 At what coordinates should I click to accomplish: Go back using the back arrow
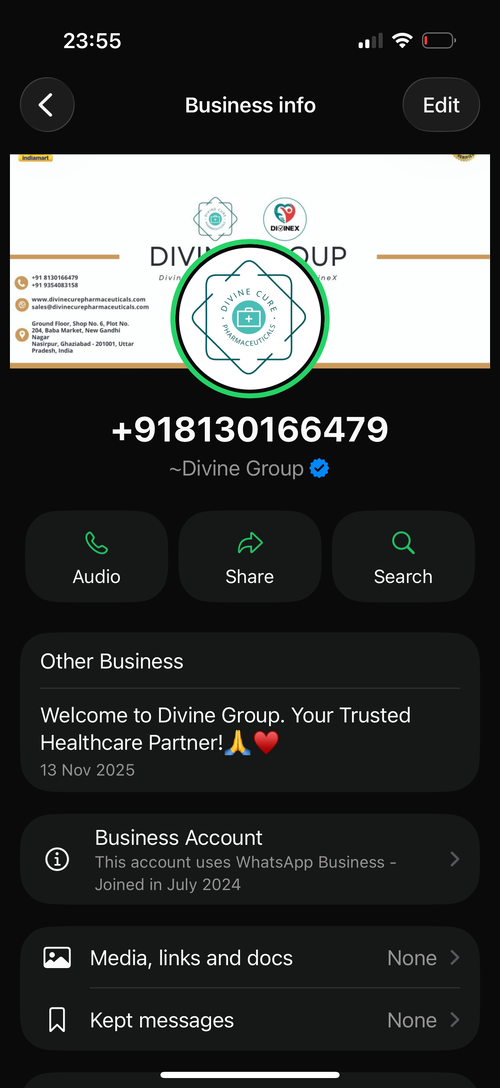click(46, 105)
